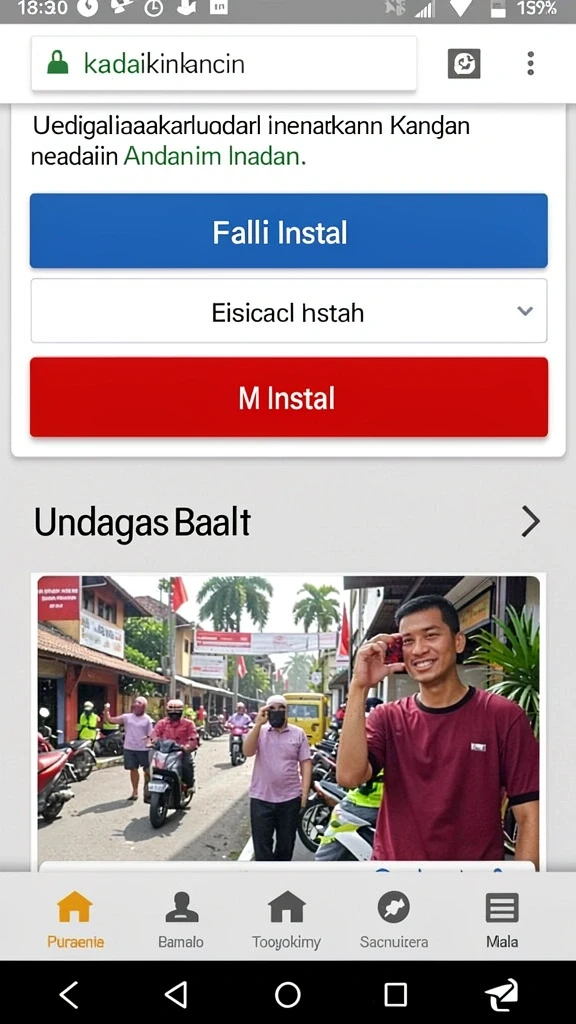The image size is (576, 1024).
Task: Open the browser tab switcher icon
Action: (464, 63)
